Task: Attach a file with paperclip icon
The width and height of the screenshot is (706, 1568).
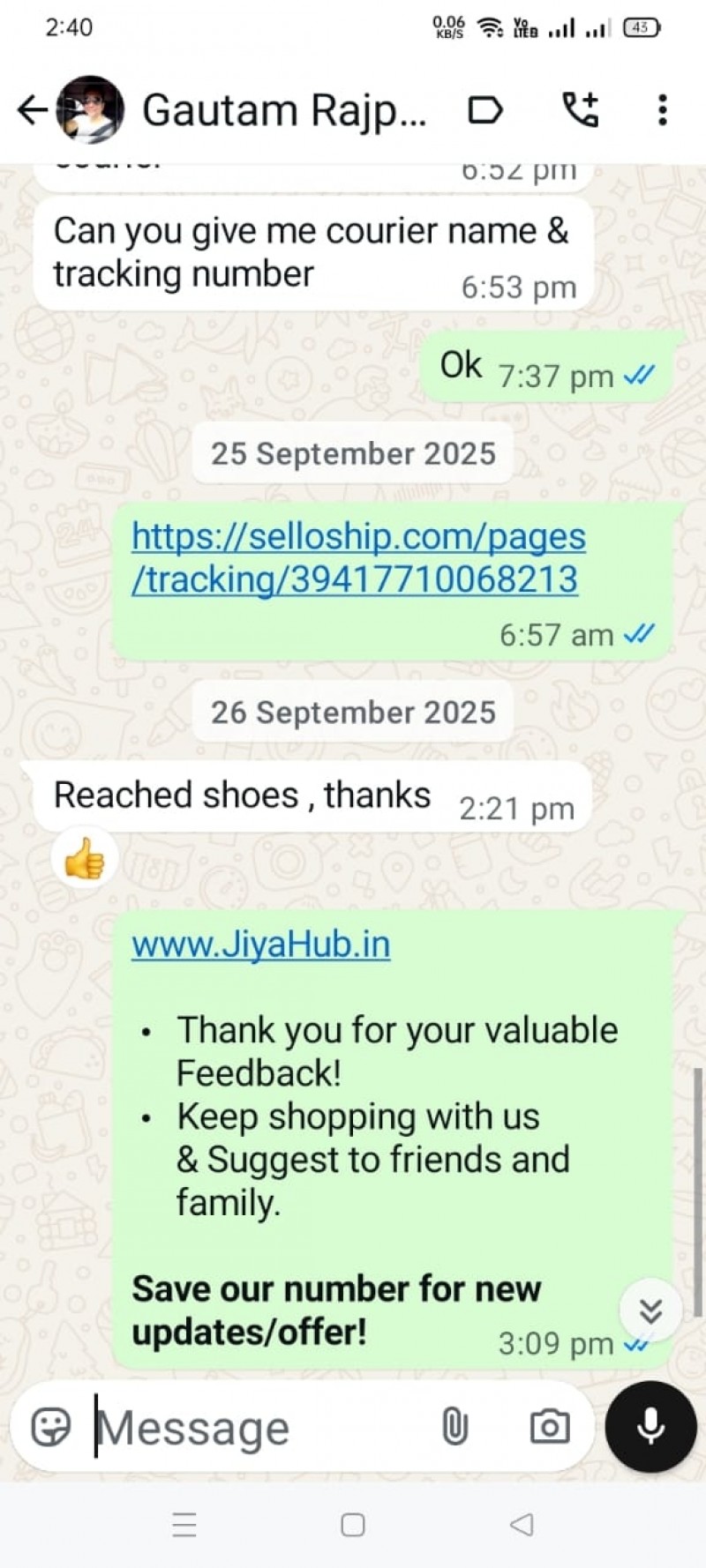Action: pyautogui.click(x=454, y=1426)
